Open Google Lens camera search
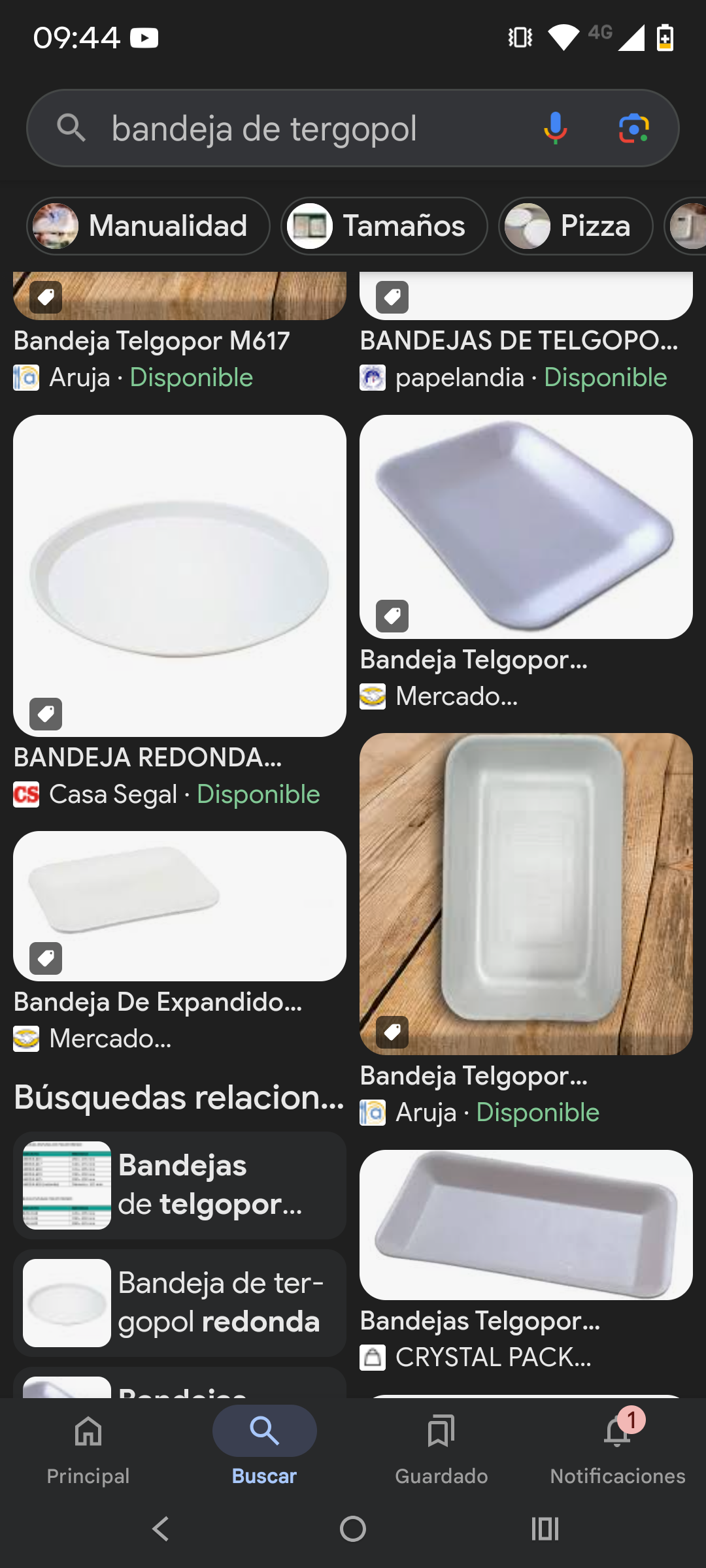The image size is (706, 1568). (x=633, y=128)
